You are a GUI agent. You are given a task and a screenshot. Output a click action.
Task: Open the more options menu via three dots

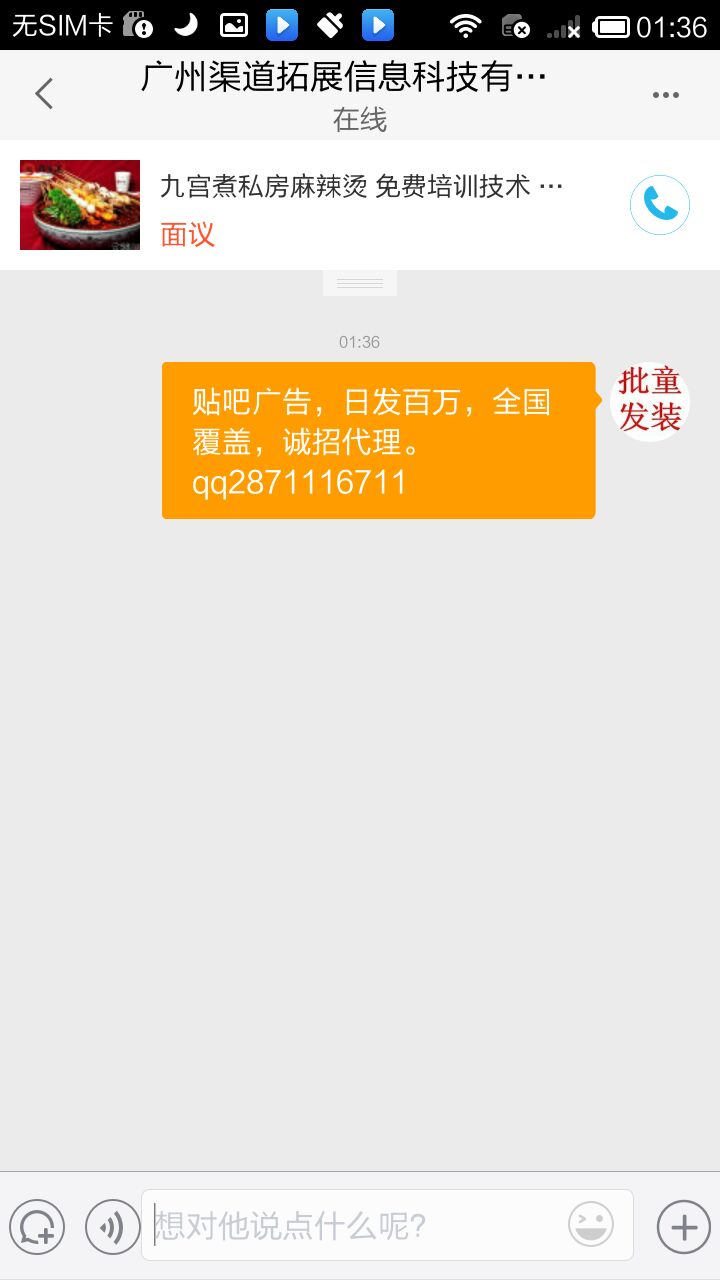click(667, 93)
